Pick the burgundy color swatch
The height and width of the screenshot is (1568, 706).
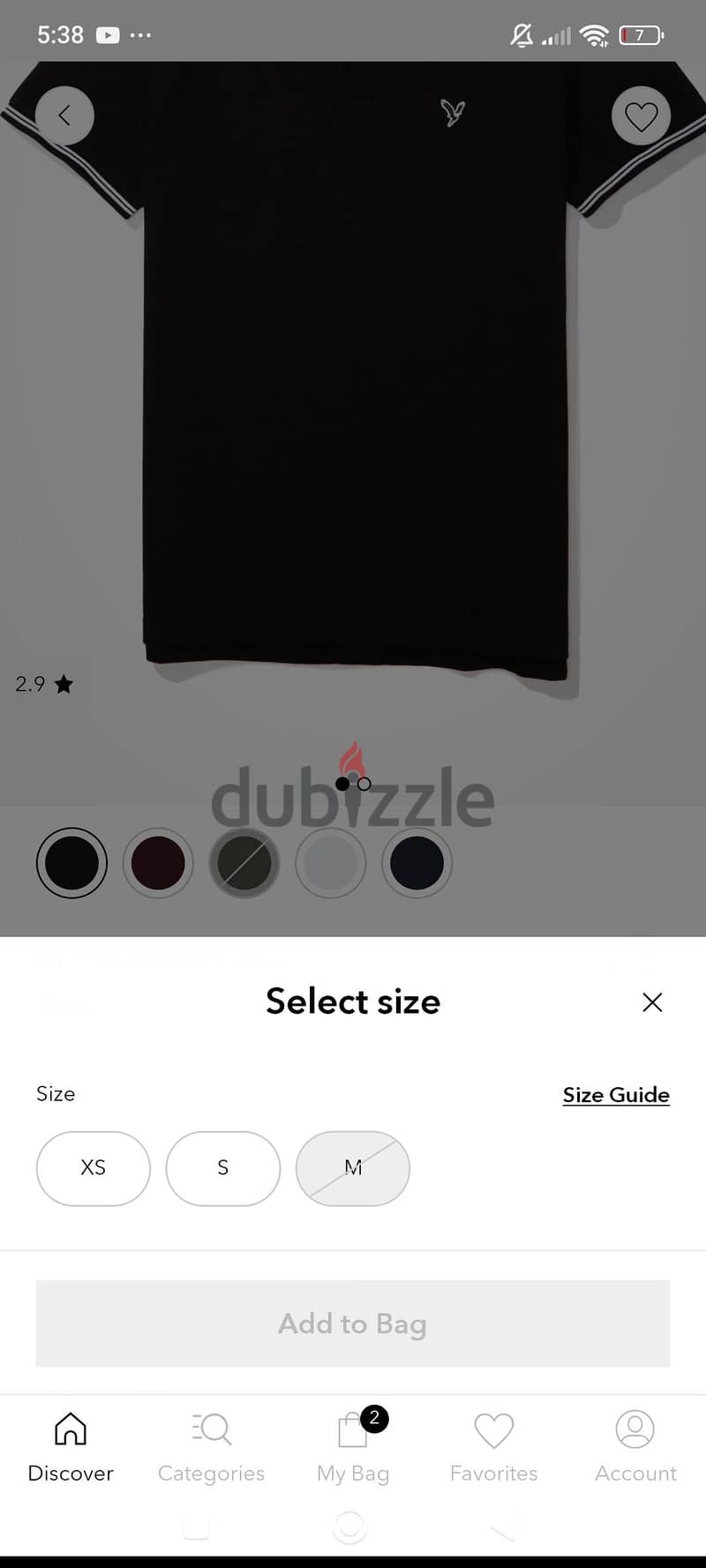[158, 863]
